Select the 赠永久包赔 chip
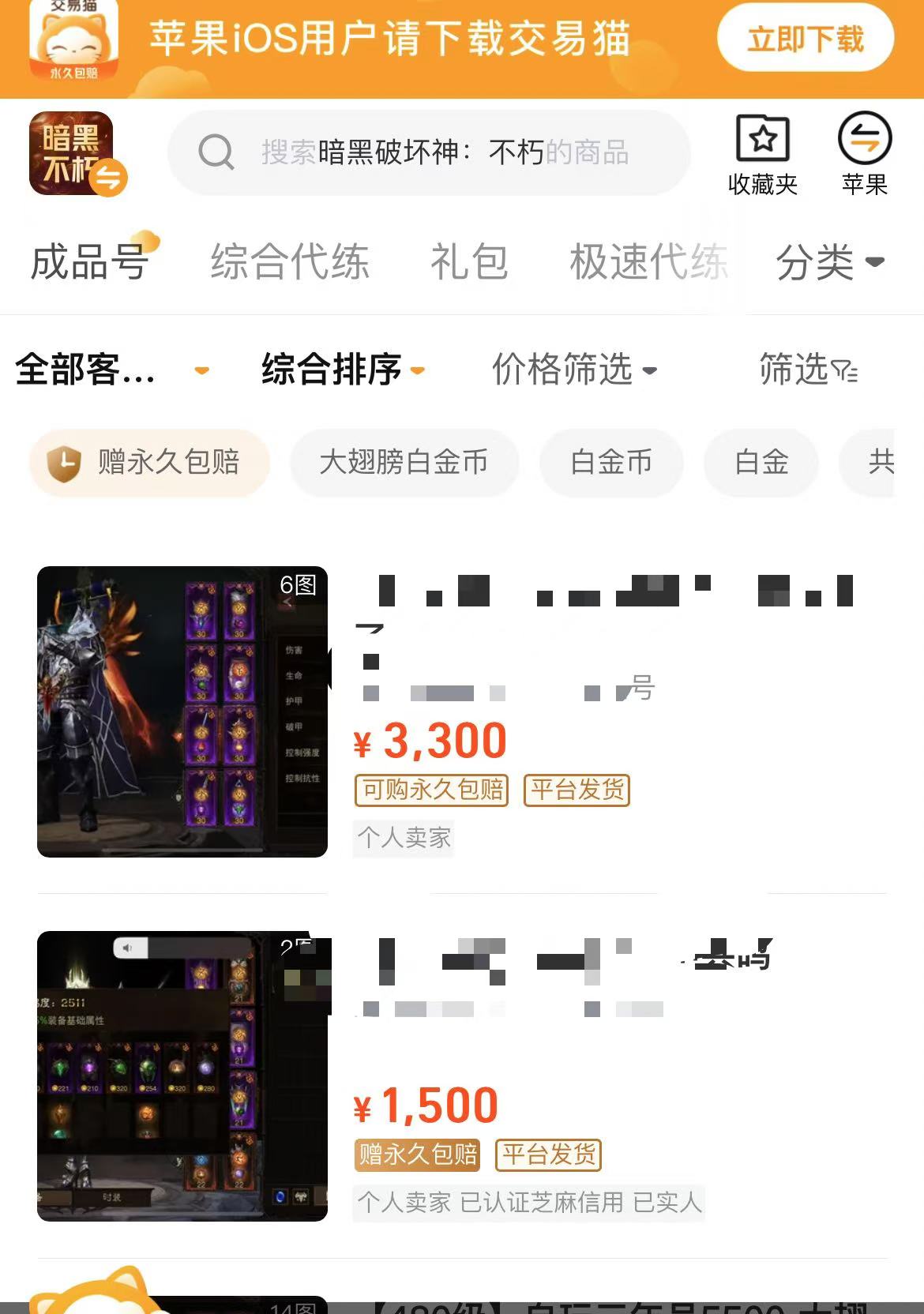 [150, 463]
